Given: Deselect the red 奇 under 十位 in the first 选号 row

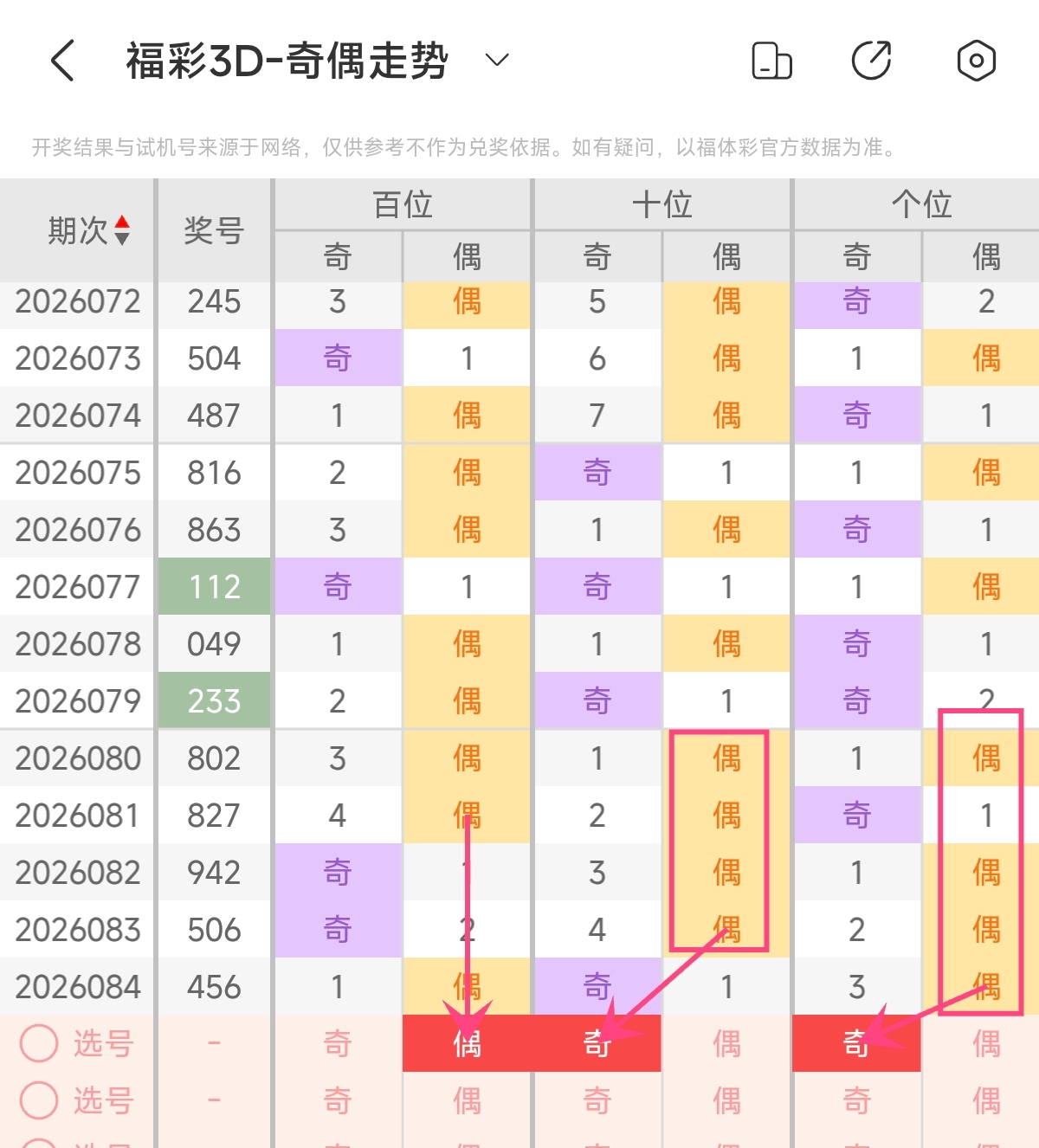Looking at the screenshot, I should click(597, 1043).
